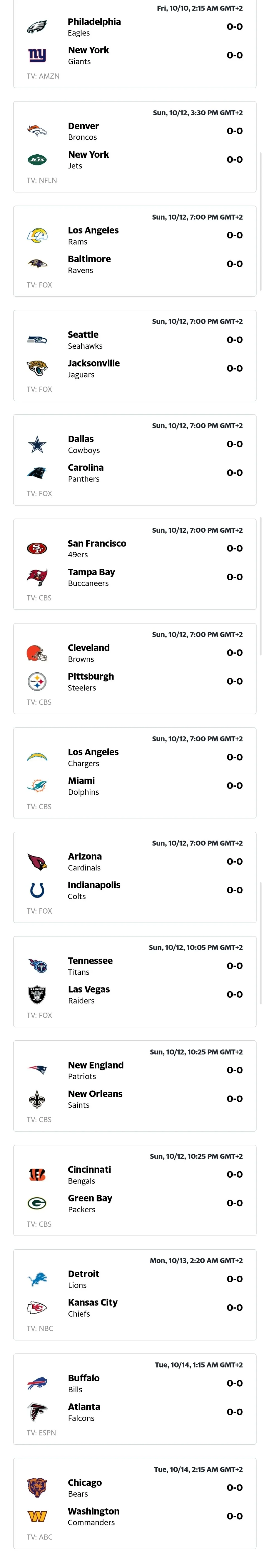View the San Francisco 49ers vs Tampa Bay game
269x1568 pixels.
(x=134, y=564)
